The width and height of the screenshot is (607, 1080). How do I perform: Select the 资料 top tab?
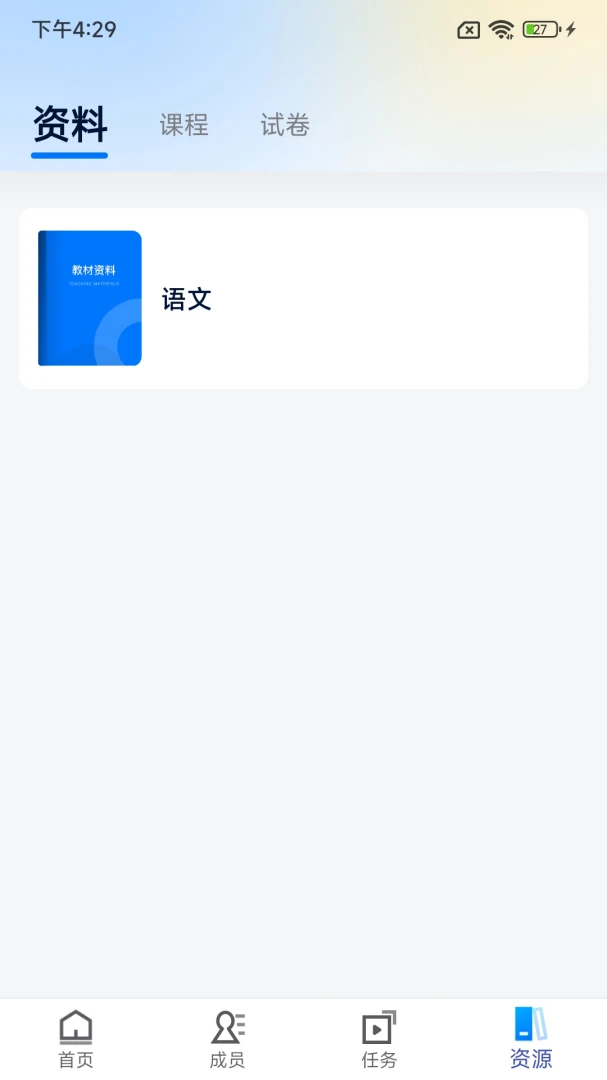coord(70,125)
